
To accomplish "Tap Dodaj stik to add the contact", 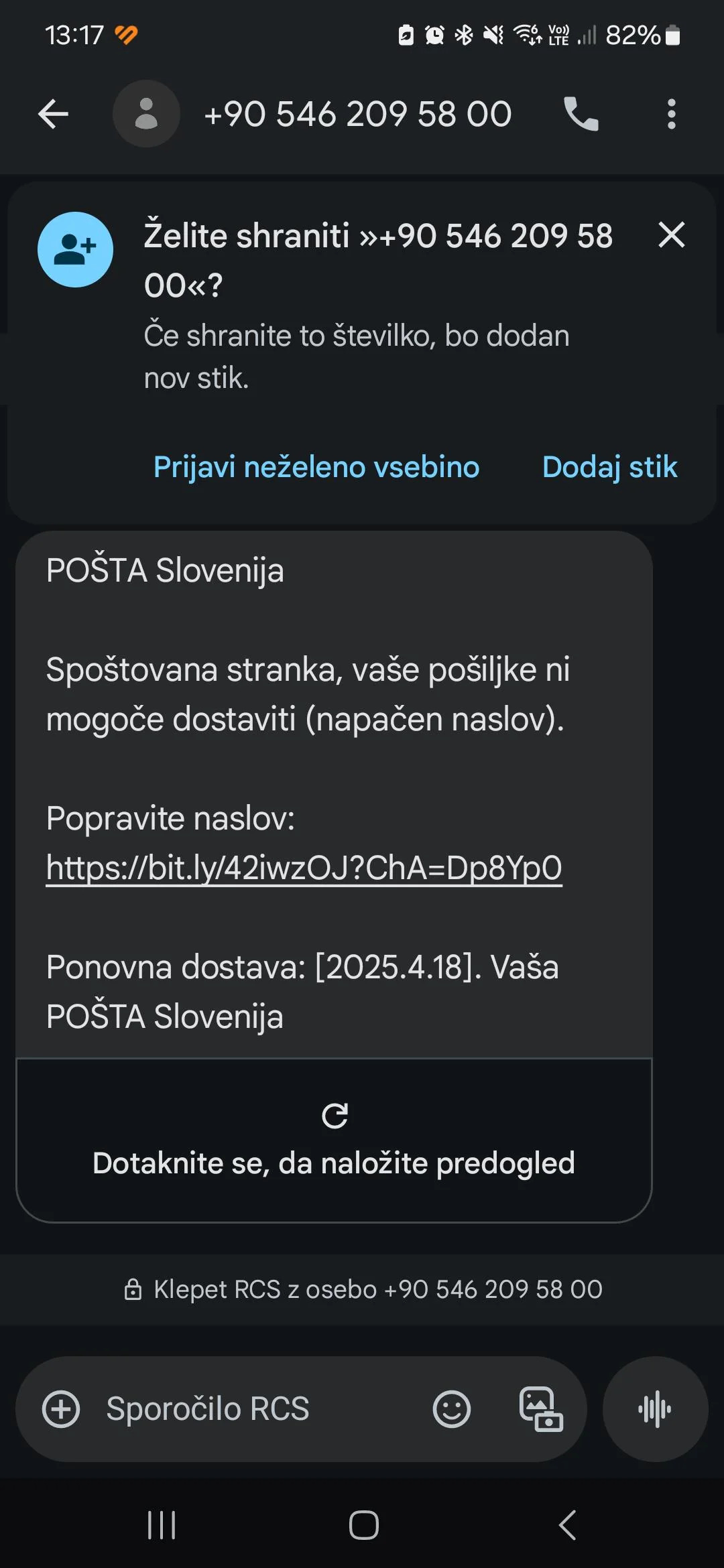I will tap(609, 467).
